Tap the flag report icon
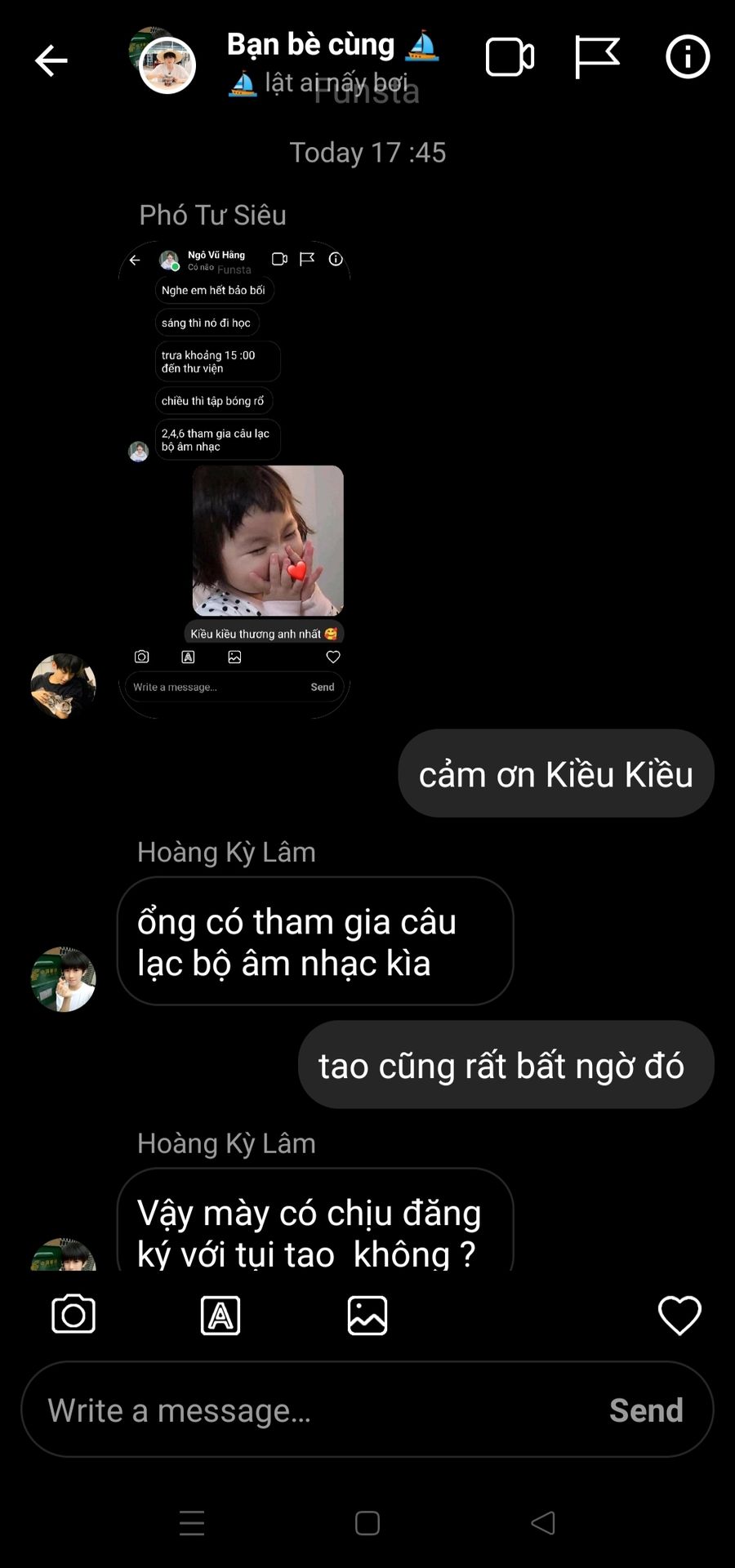Image resolution: width=735 pixels, height=1568 pixels. click(x=597, y=57)
